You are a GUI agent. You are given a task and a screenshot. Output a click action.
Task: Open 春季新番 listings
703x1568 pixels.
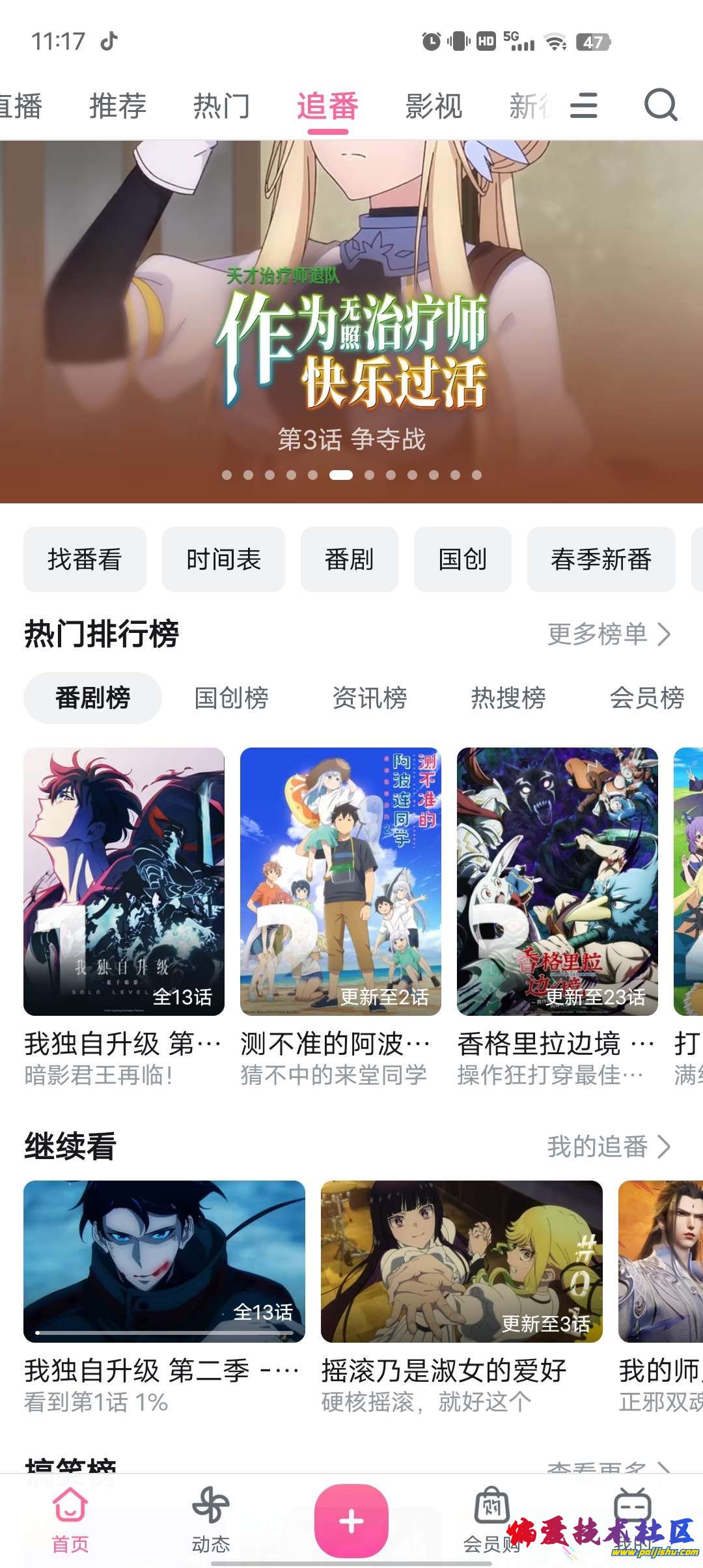click(601, 559)
